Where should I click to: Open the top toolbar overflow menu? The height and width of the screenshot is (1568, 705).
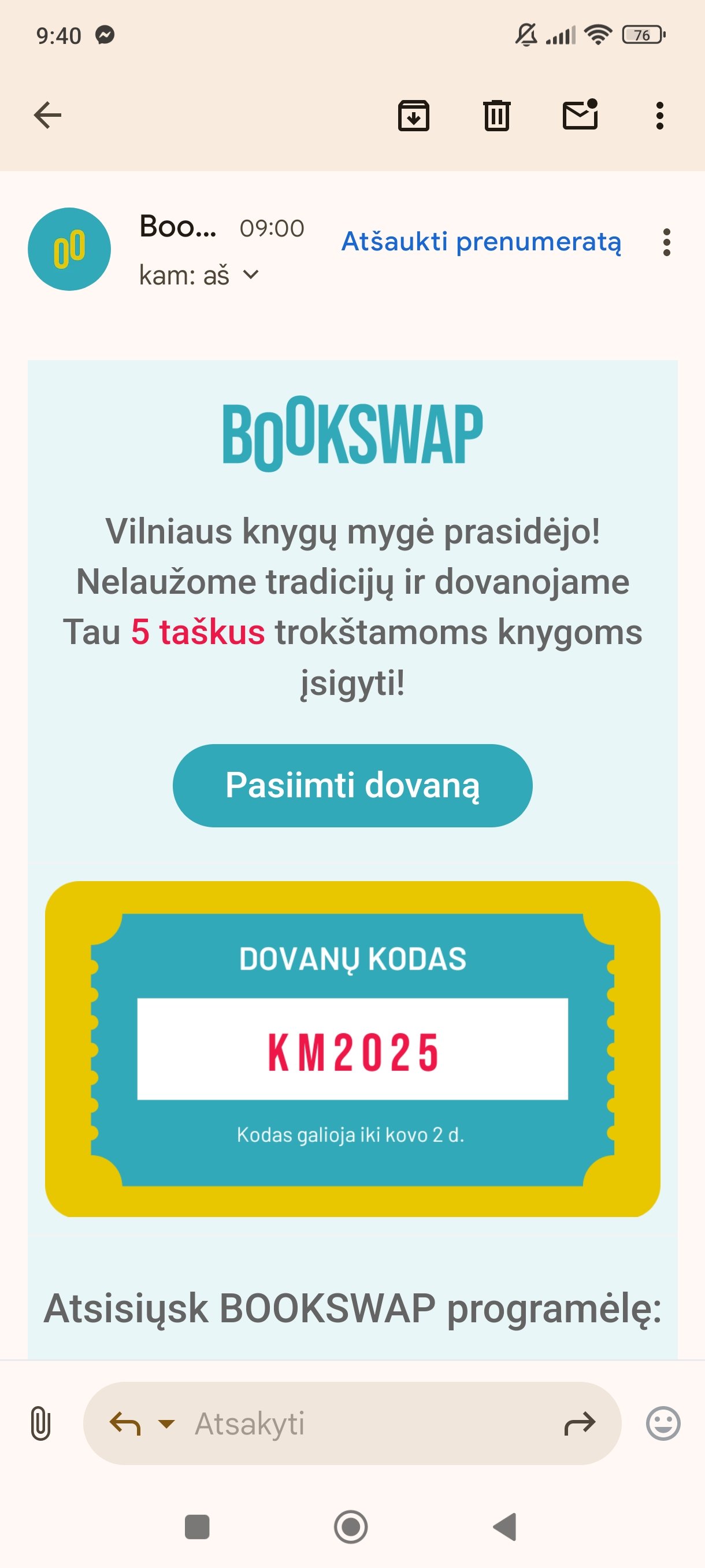[659, 115]
